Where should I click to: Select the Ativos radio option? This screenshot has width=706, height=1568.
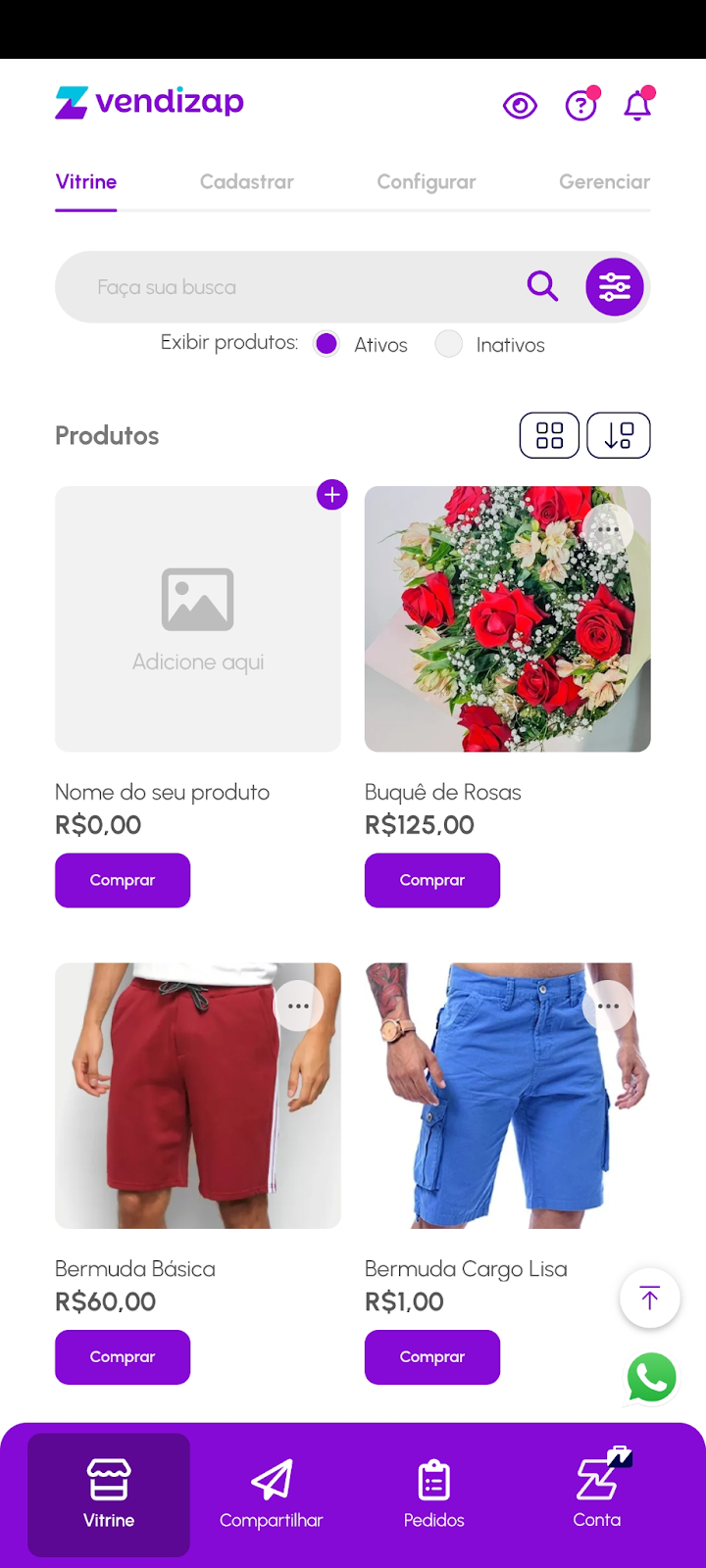[x=327, y=344]
